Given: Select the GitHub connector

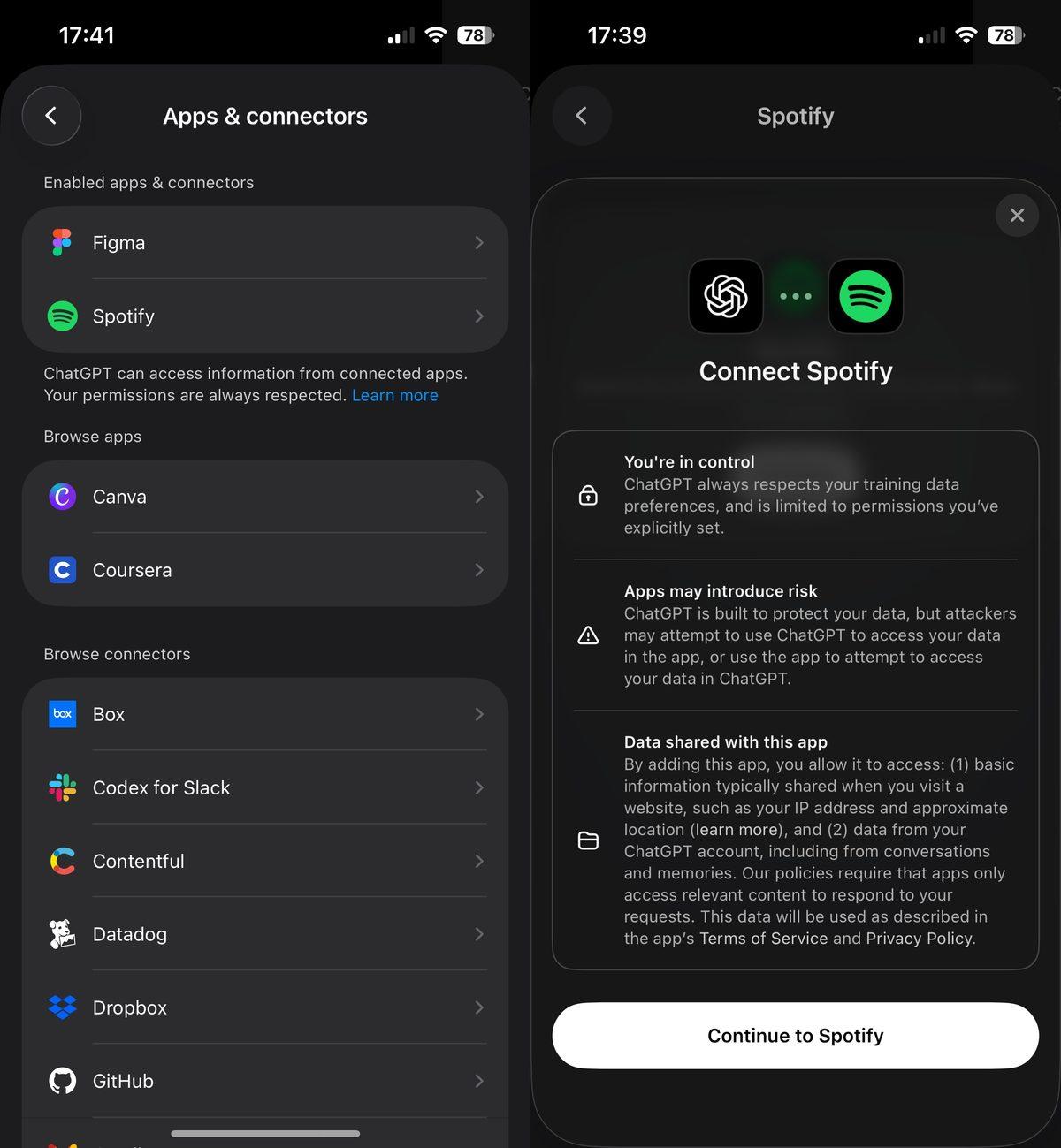Looking at the screenshot, I should pyautogui.click(x=265, y=1081).
